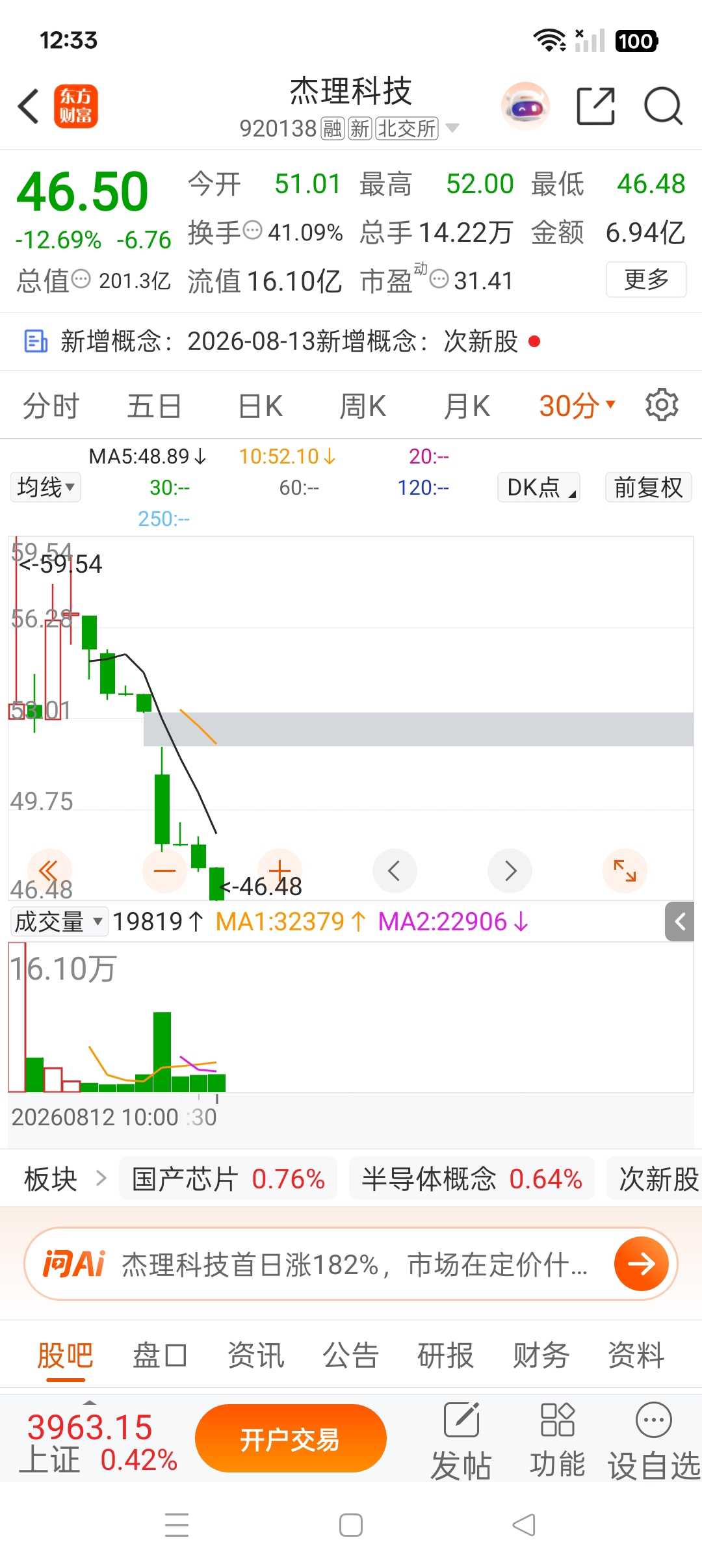Viewport: 702px width, 1568px height.
Task: Toggle the DK点 option
Action: [538, 487]
